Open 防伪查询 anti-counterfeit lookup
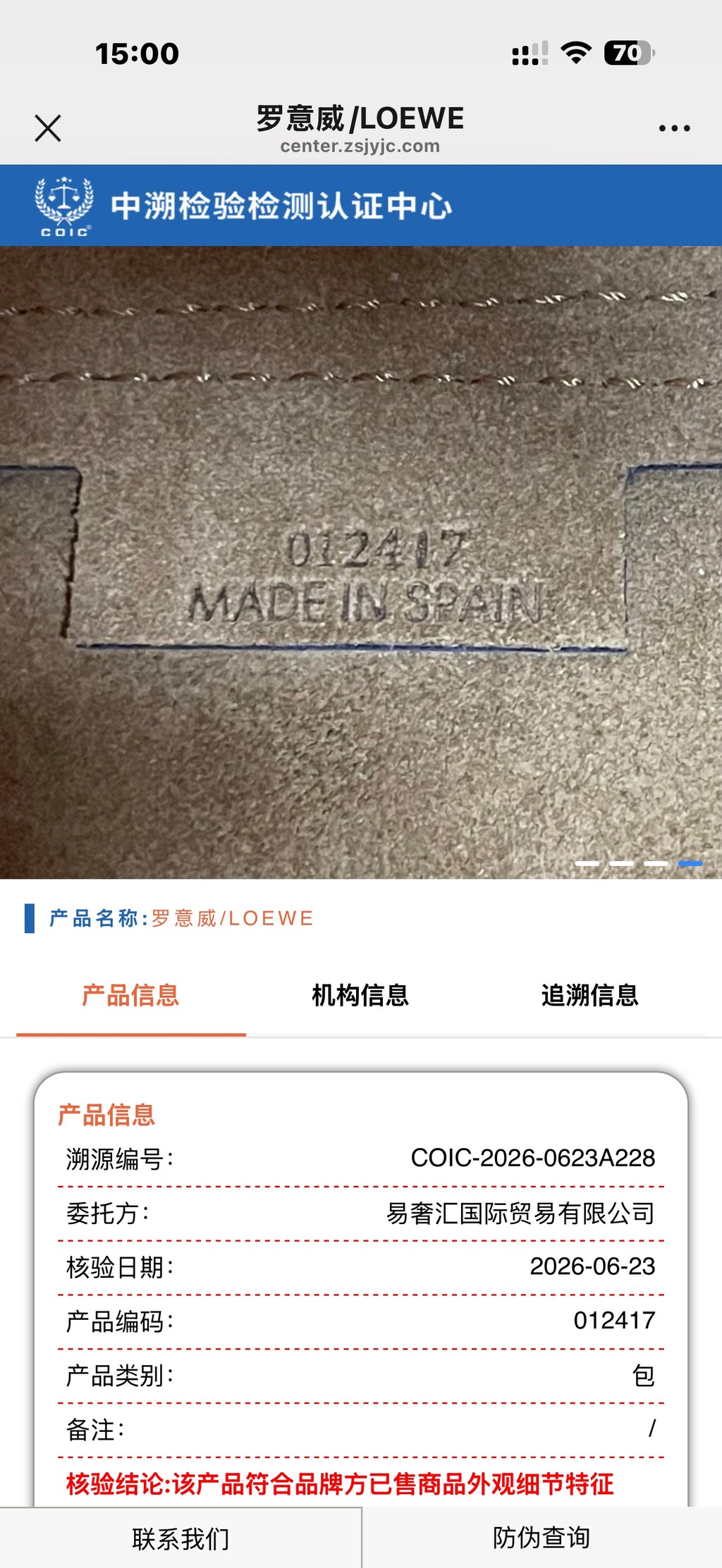Image resolution: width=722 pixels, height=1568 pixels. [541, 1538]
